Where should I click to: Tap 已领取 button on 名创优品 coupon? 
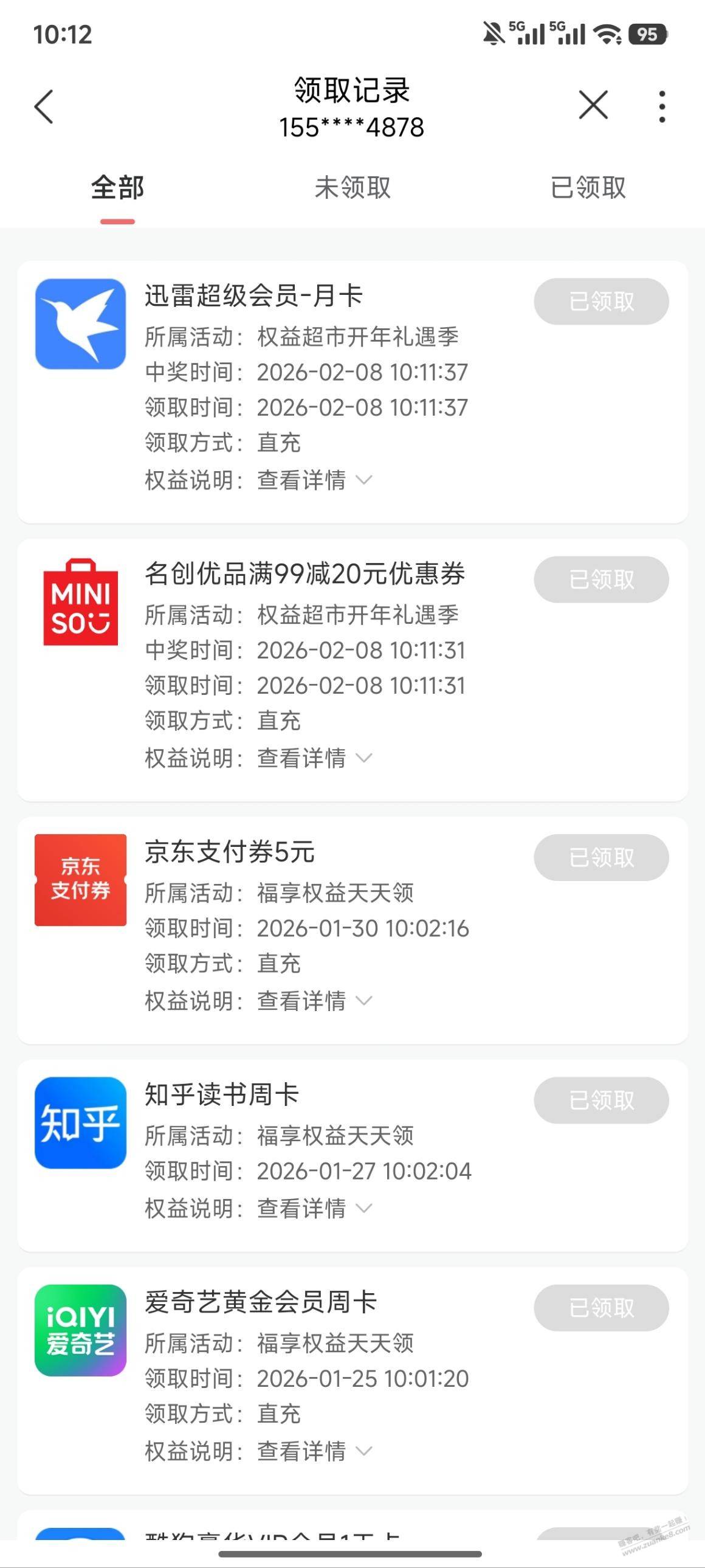point(601,579)
